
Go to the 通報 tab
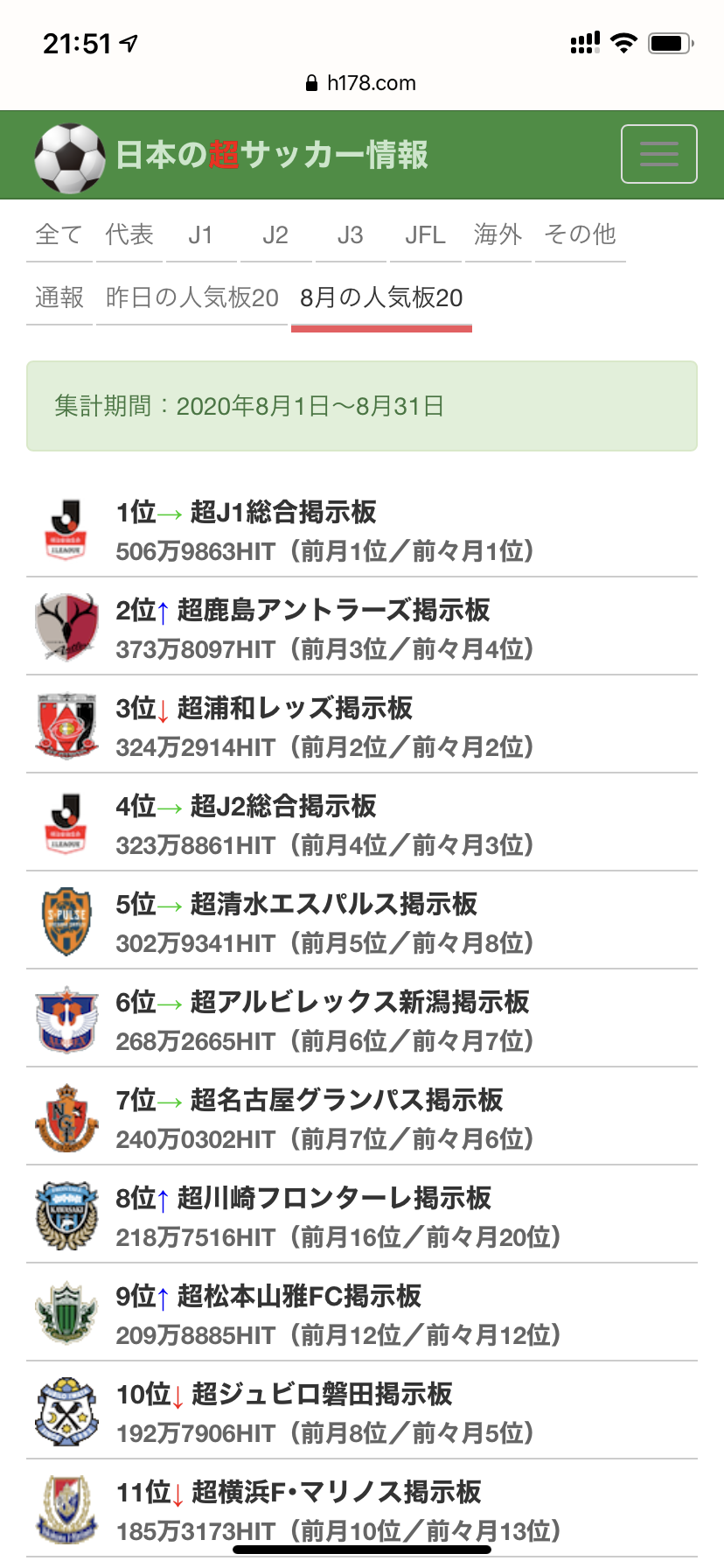coord(59,297)
